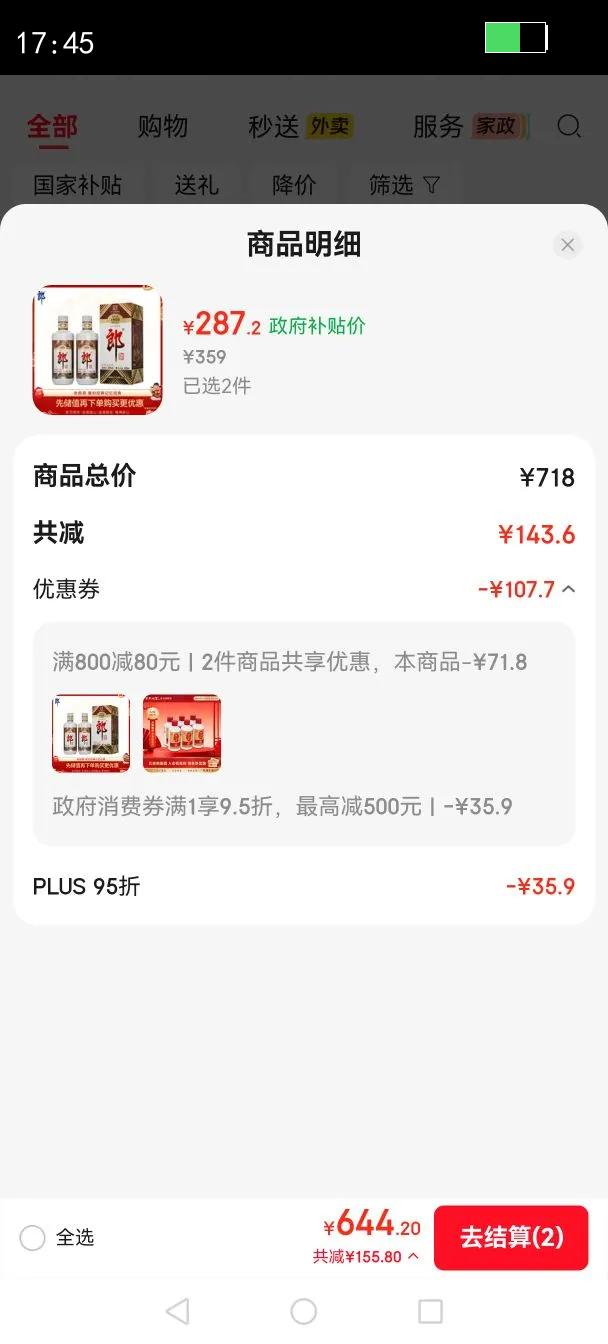Screen dimensions: 608x1344
Task: Go to the phone's home screen
Action: [x=304, y=1311]
